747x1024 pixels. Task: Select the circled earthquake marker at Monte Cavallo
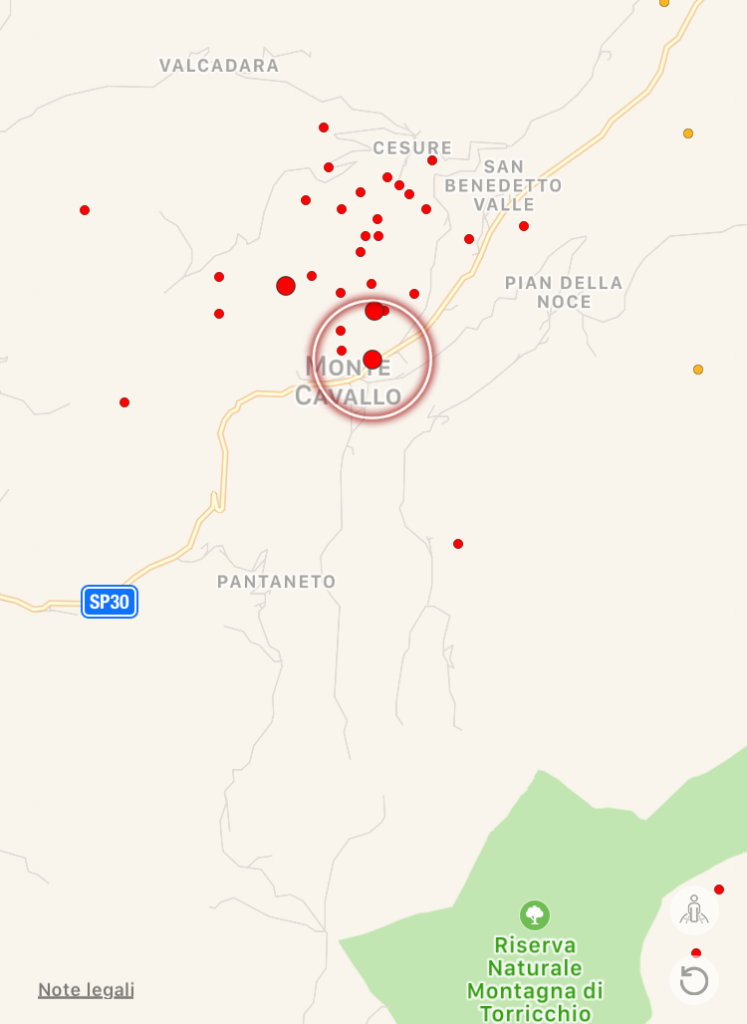click(x=372, y=359)
